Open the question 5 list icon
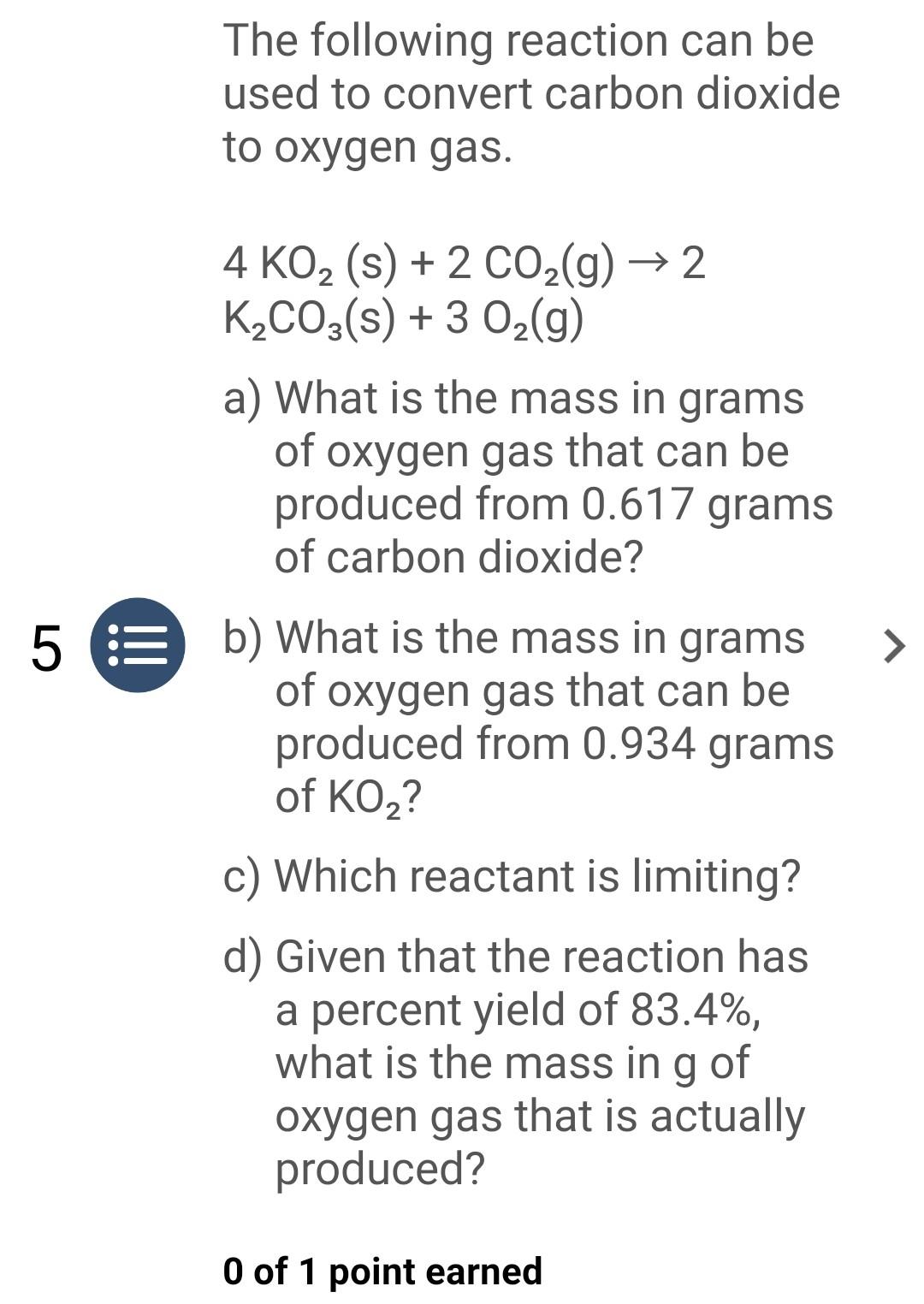The width and height of the screenshot is (924, 1304). 137,645
